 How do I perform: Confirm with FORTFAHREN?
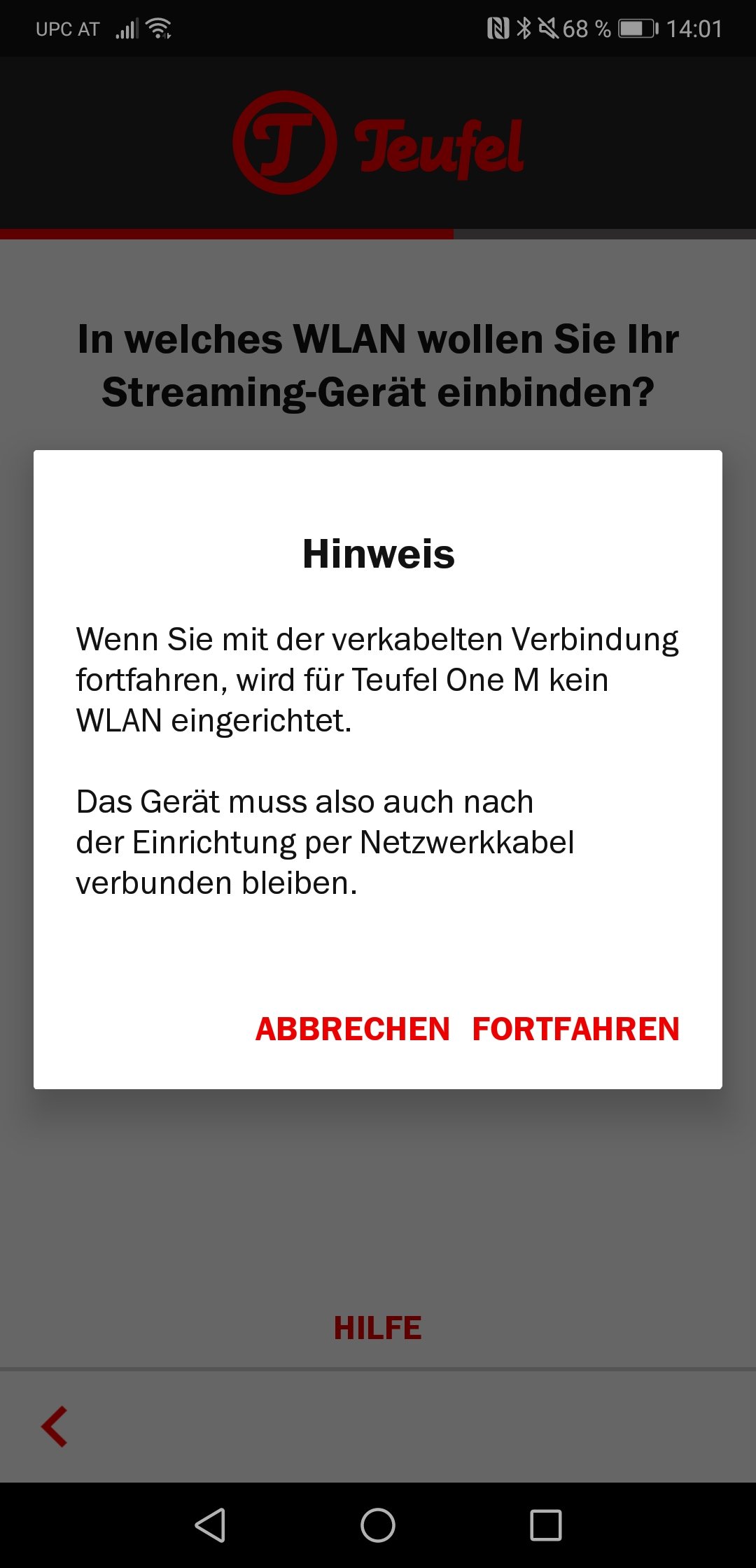click(x=576, y=1029)
